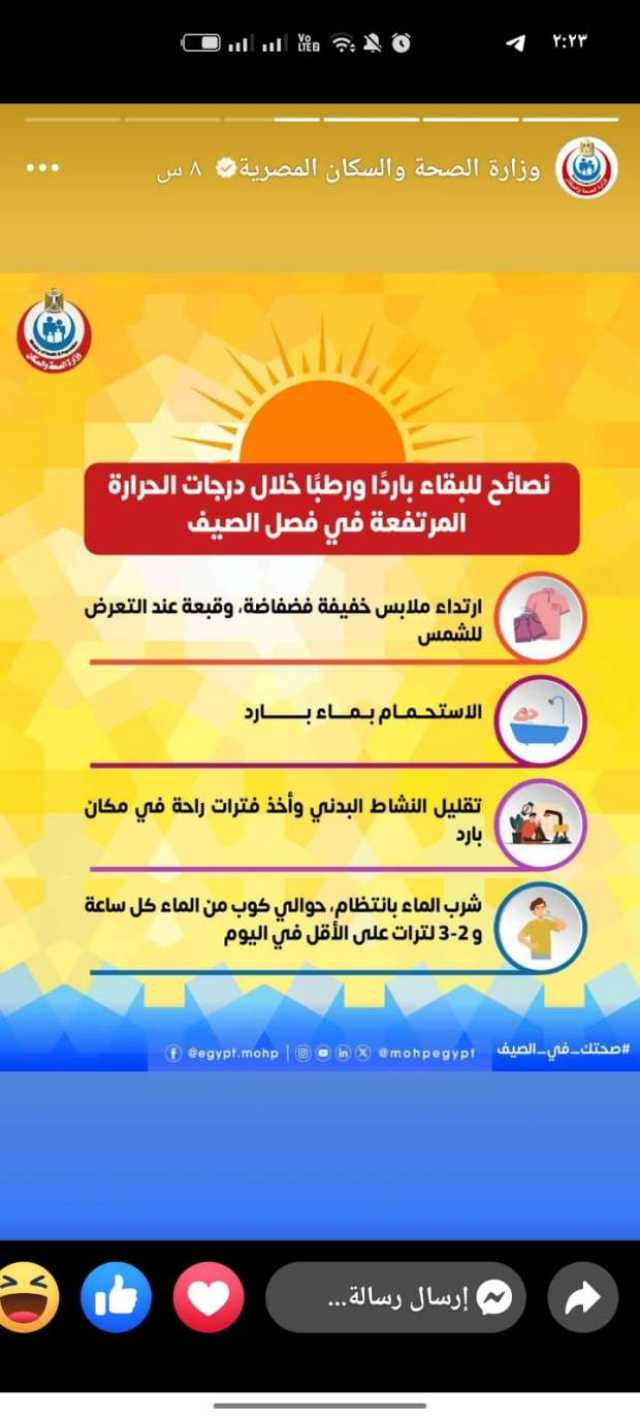React with the heart love icon

point(208,1297)
